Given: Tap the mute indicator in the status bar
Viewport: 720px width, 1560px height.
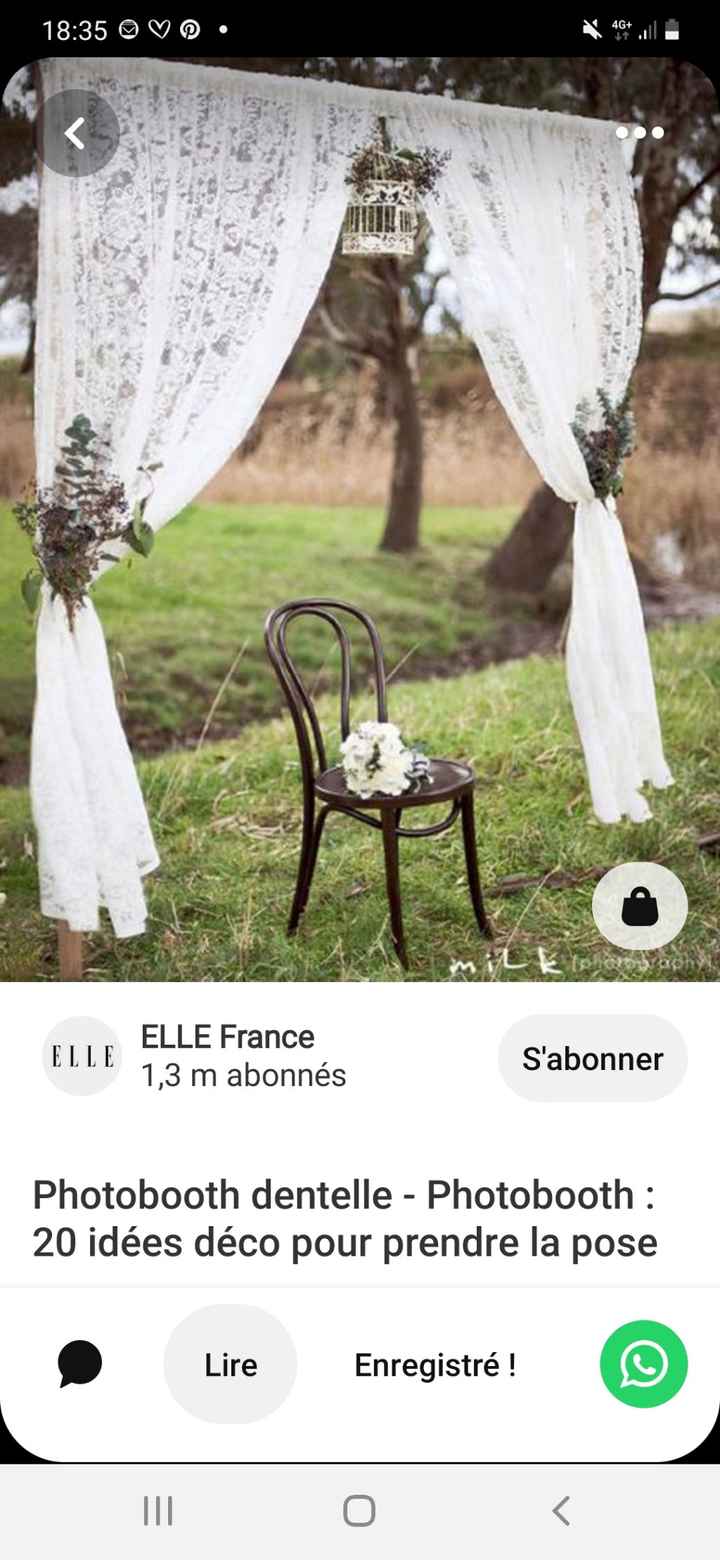Looking at the screenshot, I should point(589,29).
